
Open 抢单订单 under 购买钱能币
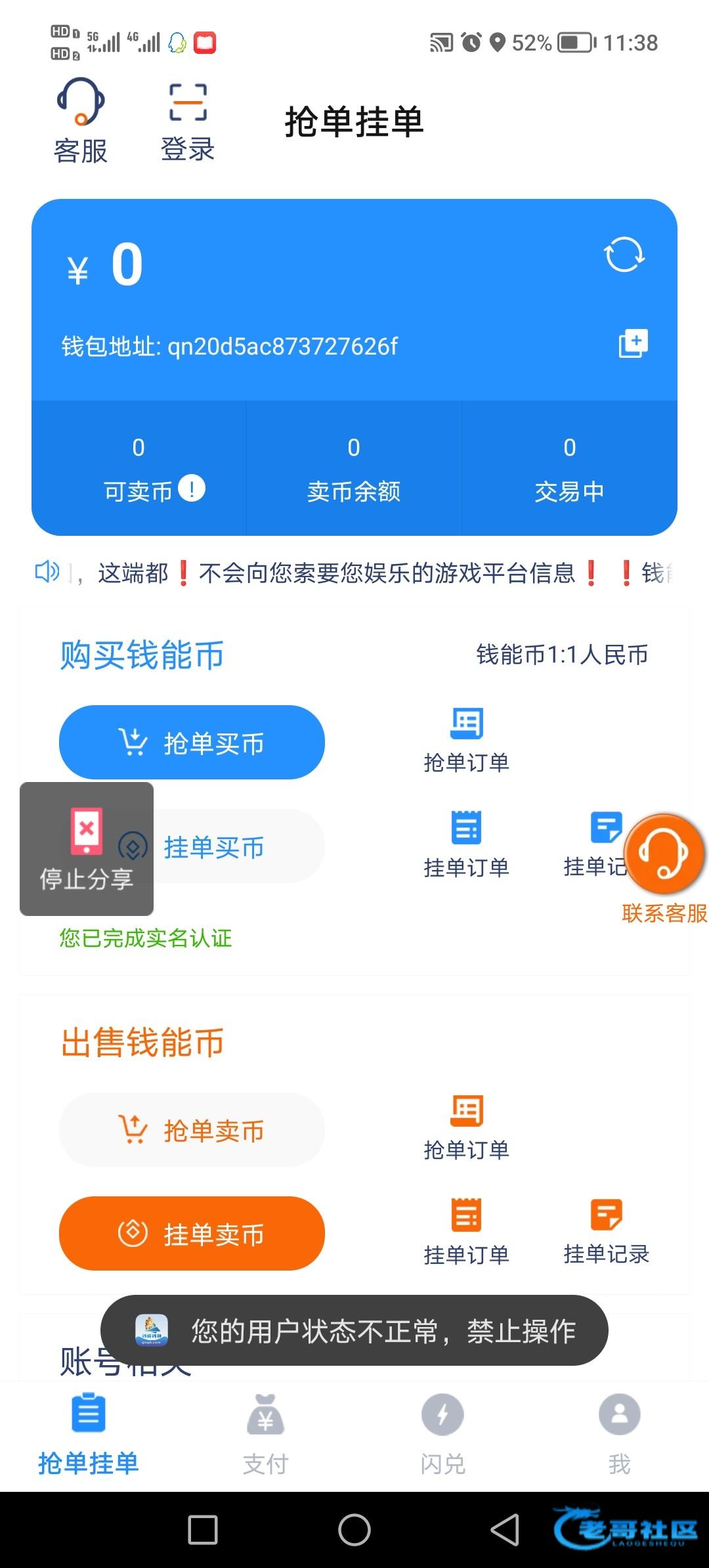(466, 740)
